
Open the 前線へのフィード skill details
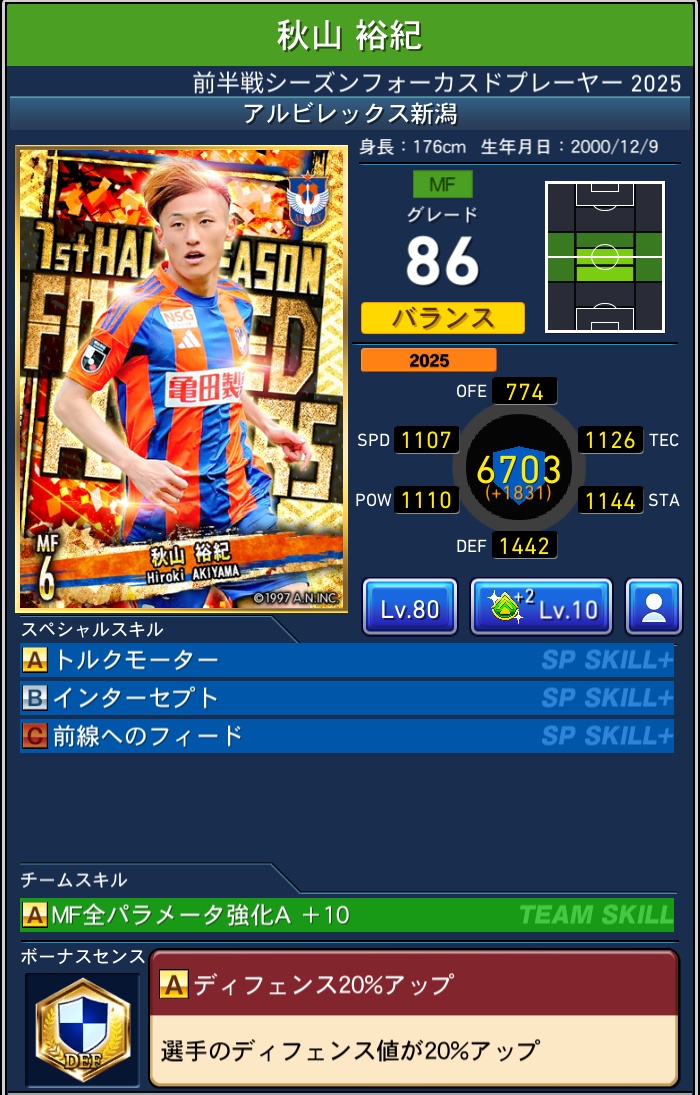click(x=346, y=737)
